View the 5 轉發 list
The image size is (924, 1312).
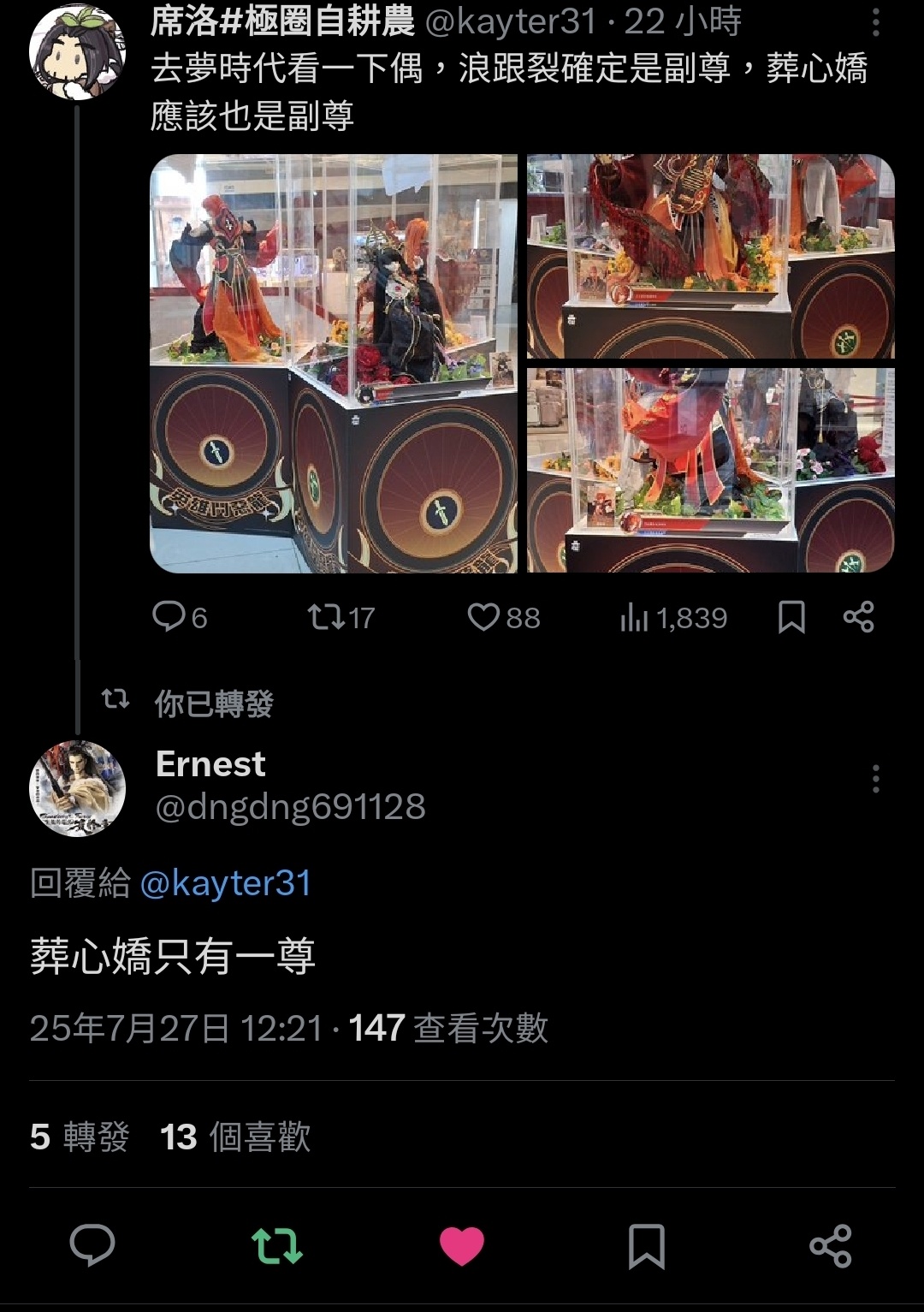pyautogui.click(x=79, y=1137)
